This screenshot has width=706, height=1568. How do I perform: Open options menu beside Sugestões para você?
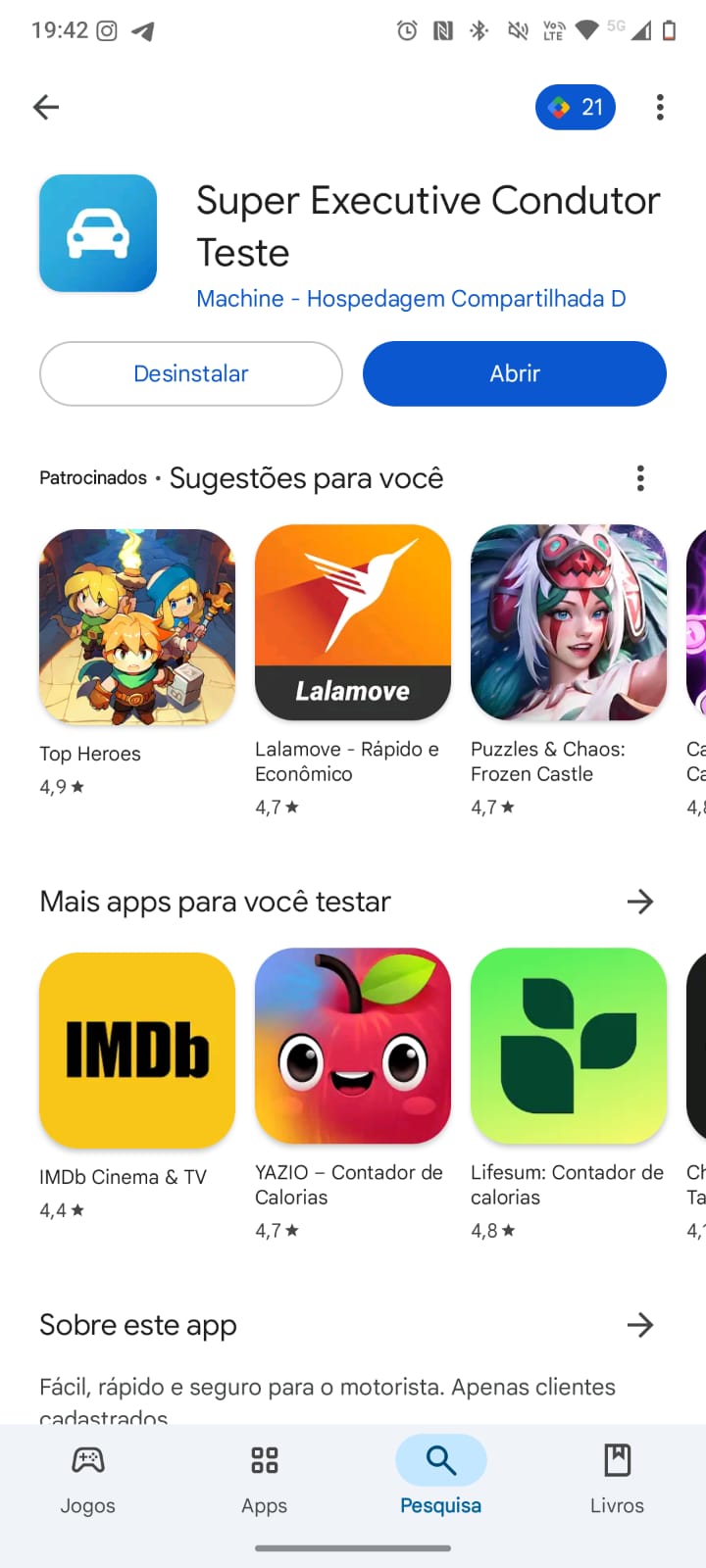(640, 478)
